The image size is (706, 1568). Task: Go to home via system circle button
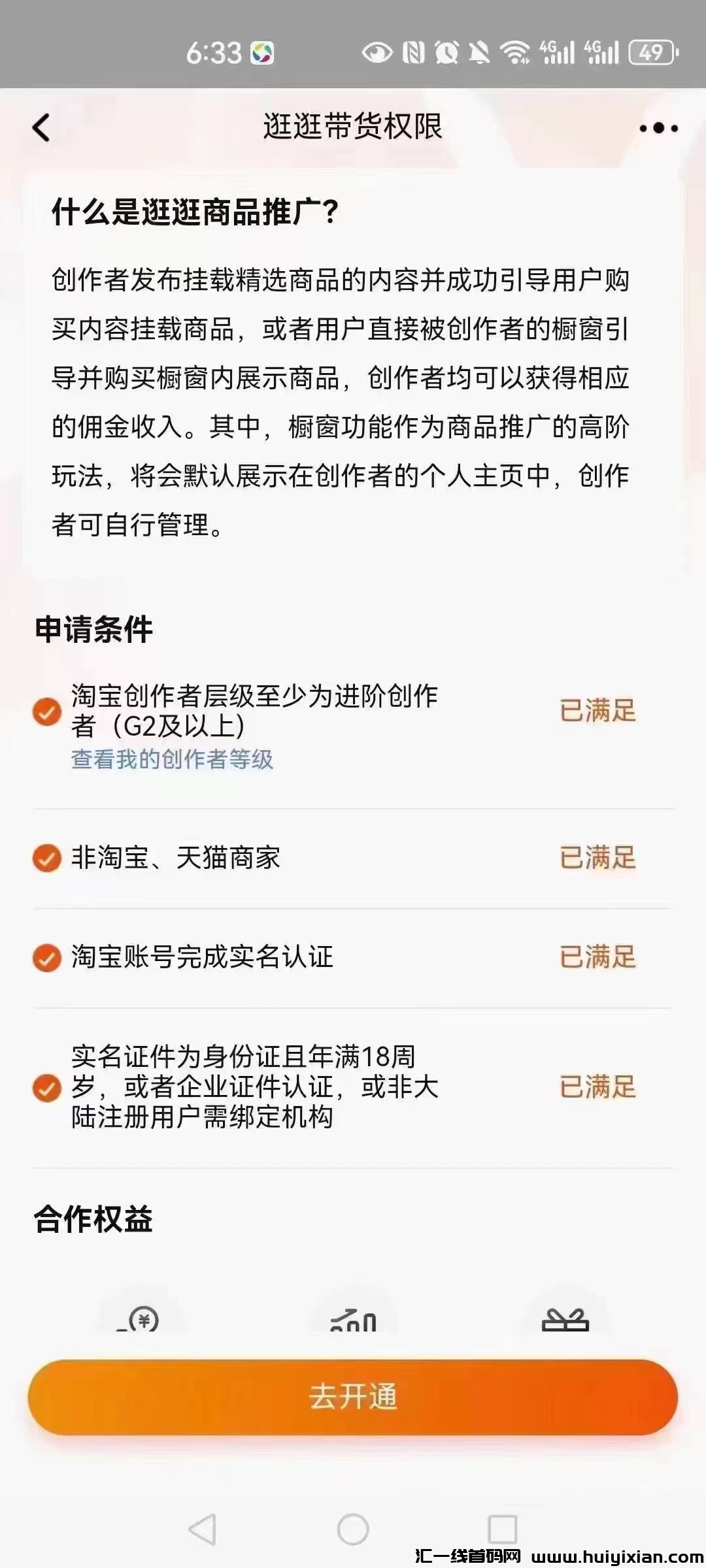[x=353, y=1529]
